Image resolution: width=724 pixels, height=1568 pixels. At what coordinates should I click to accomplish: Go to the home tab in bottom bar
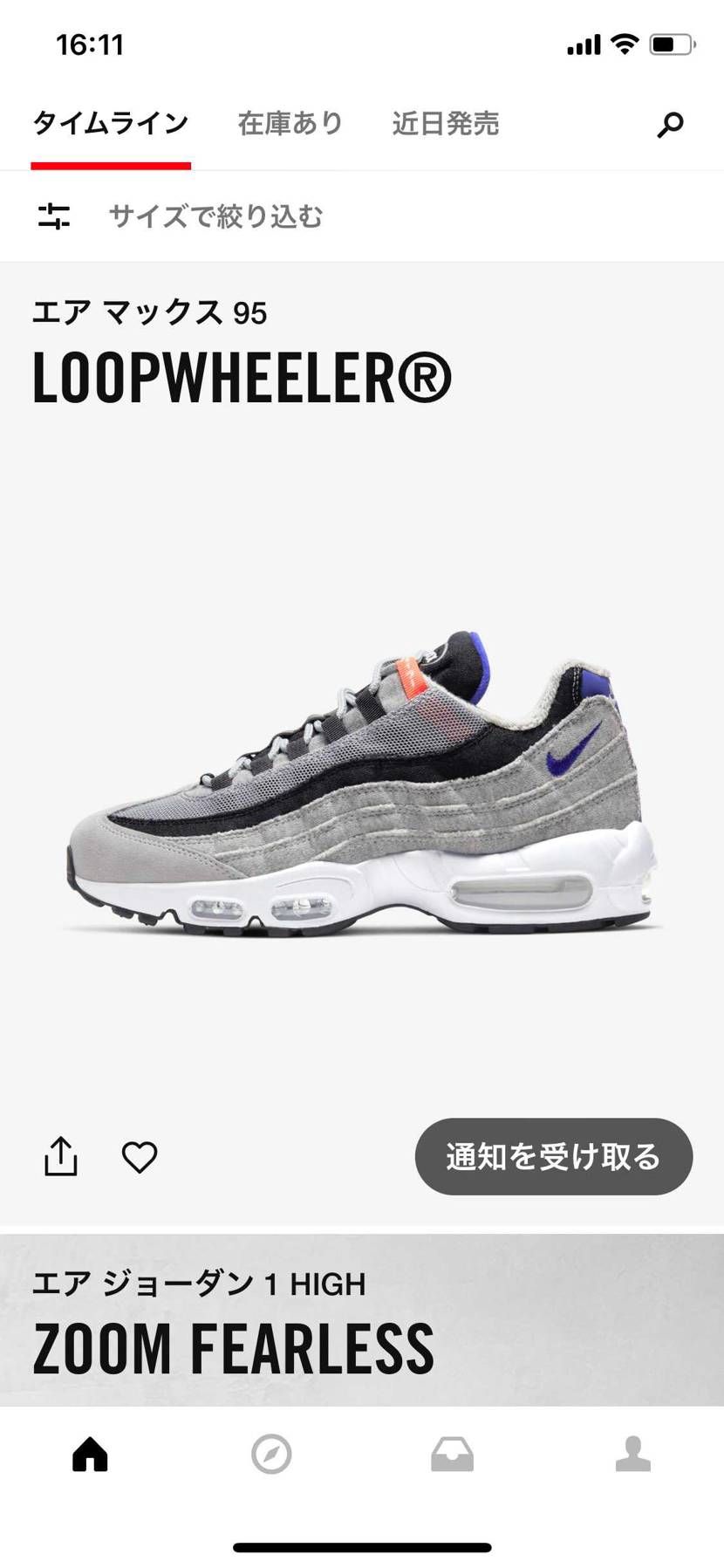[x=90, y=1454]
